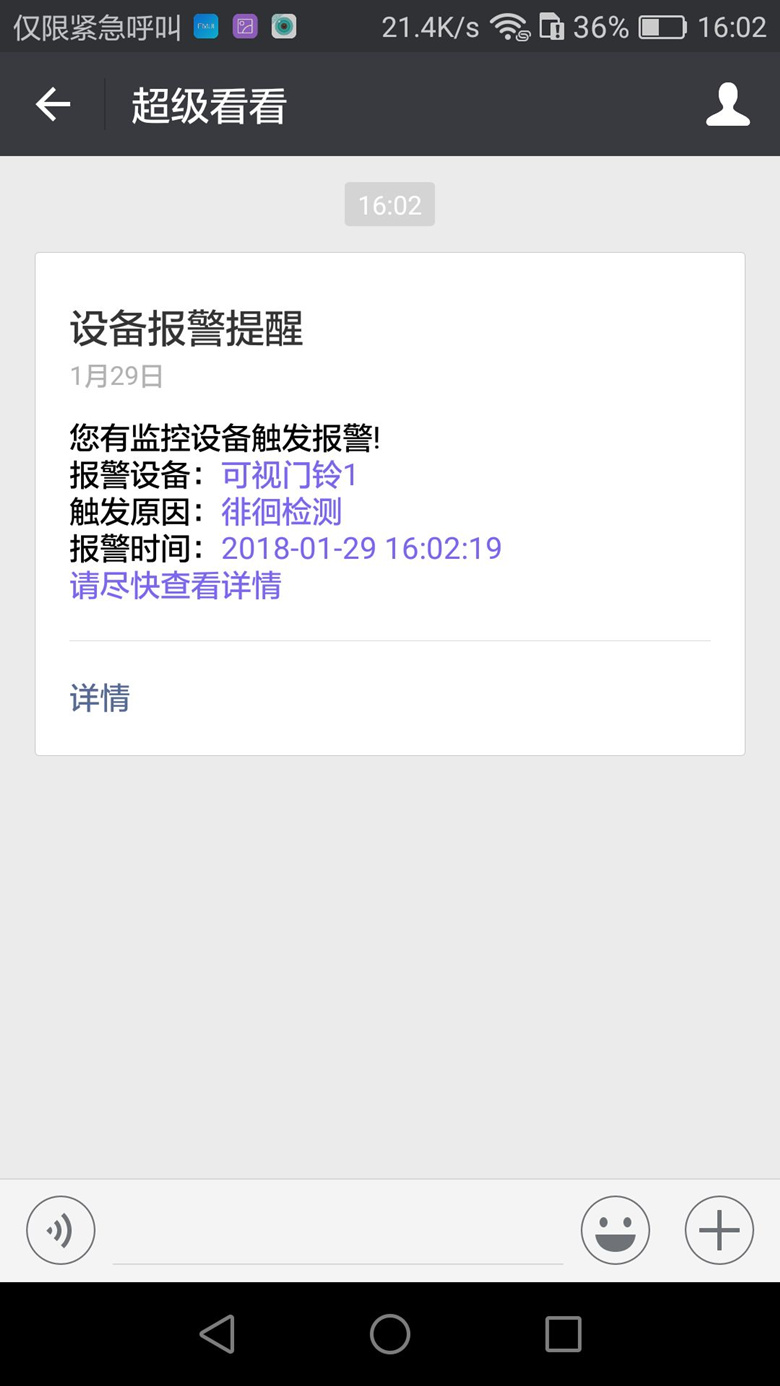780x1386 pixels.
Task: Open the account profile icon
Action: click(x=727, y=105)
